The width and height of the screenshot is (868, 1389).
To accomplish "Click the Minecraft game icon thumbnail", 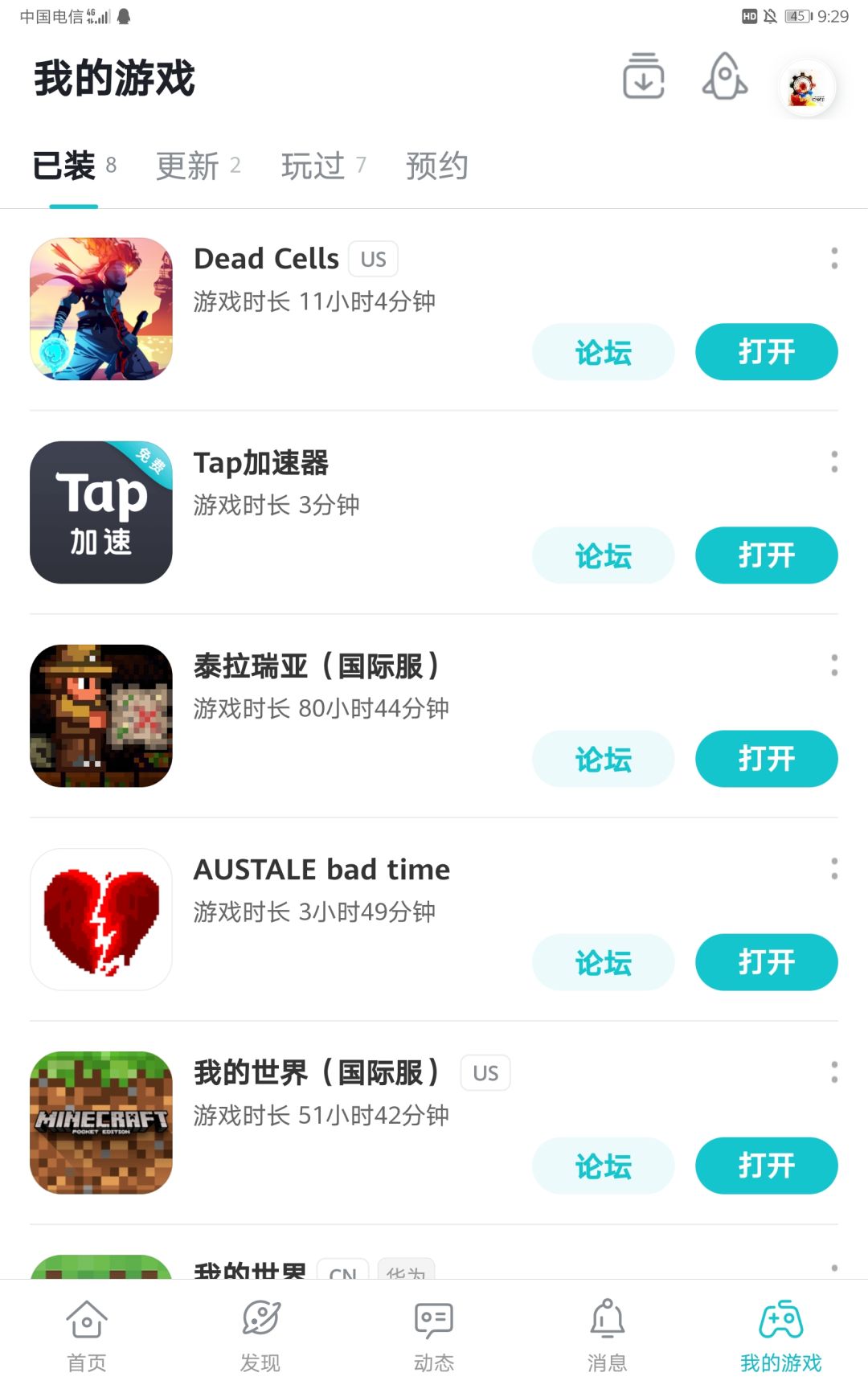I will 100,1122.
